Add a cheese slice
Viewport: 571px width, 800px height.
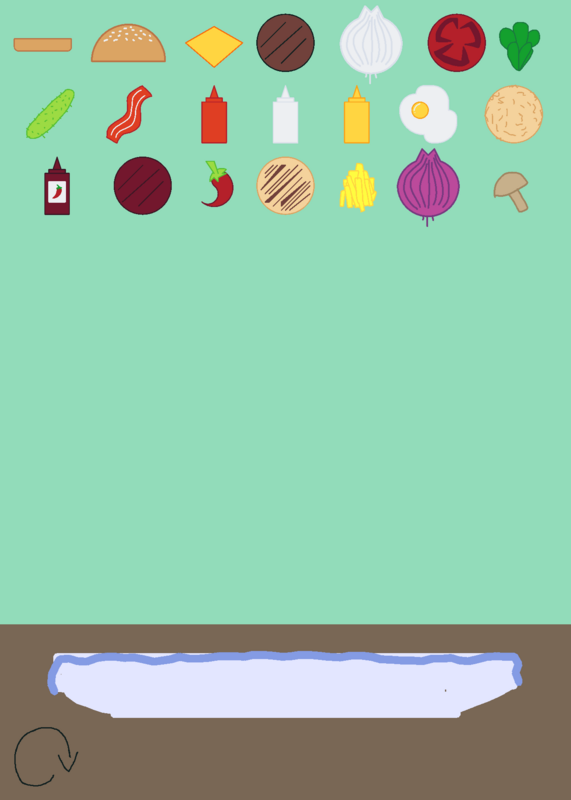pyautogui.click(x=214, y=46)
